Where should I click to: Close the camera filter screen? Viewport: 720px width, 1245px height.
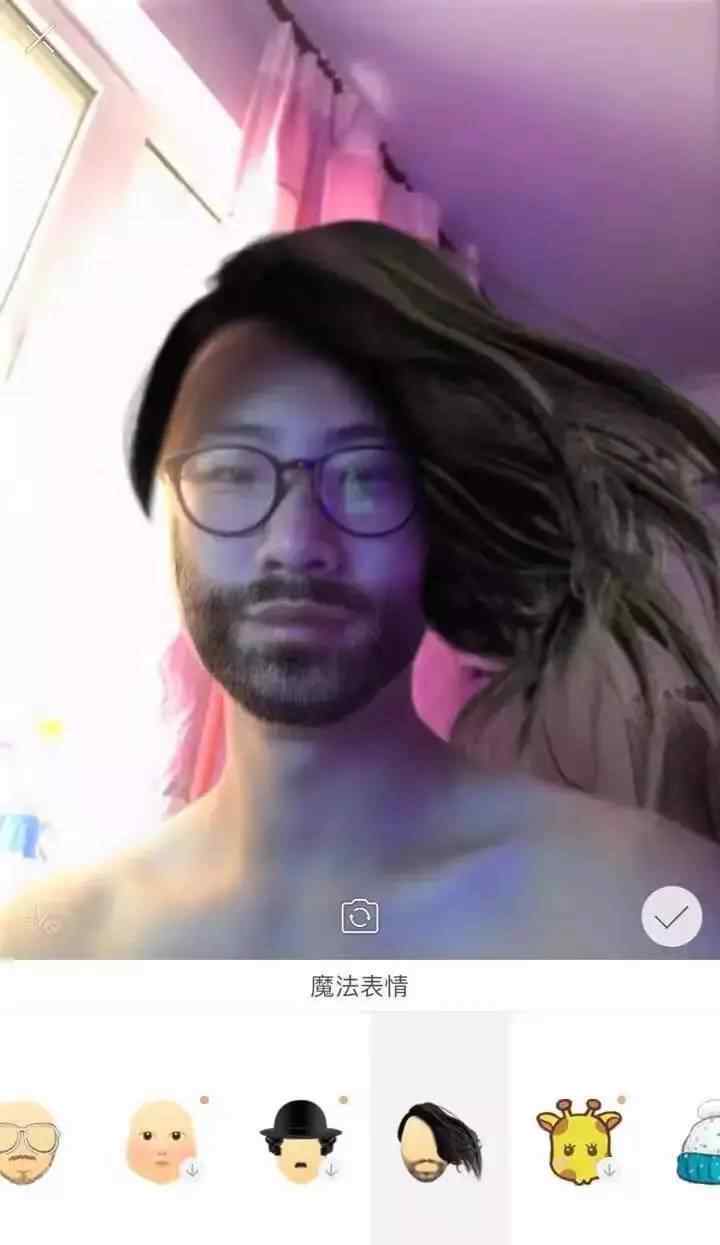click(40, 38)
